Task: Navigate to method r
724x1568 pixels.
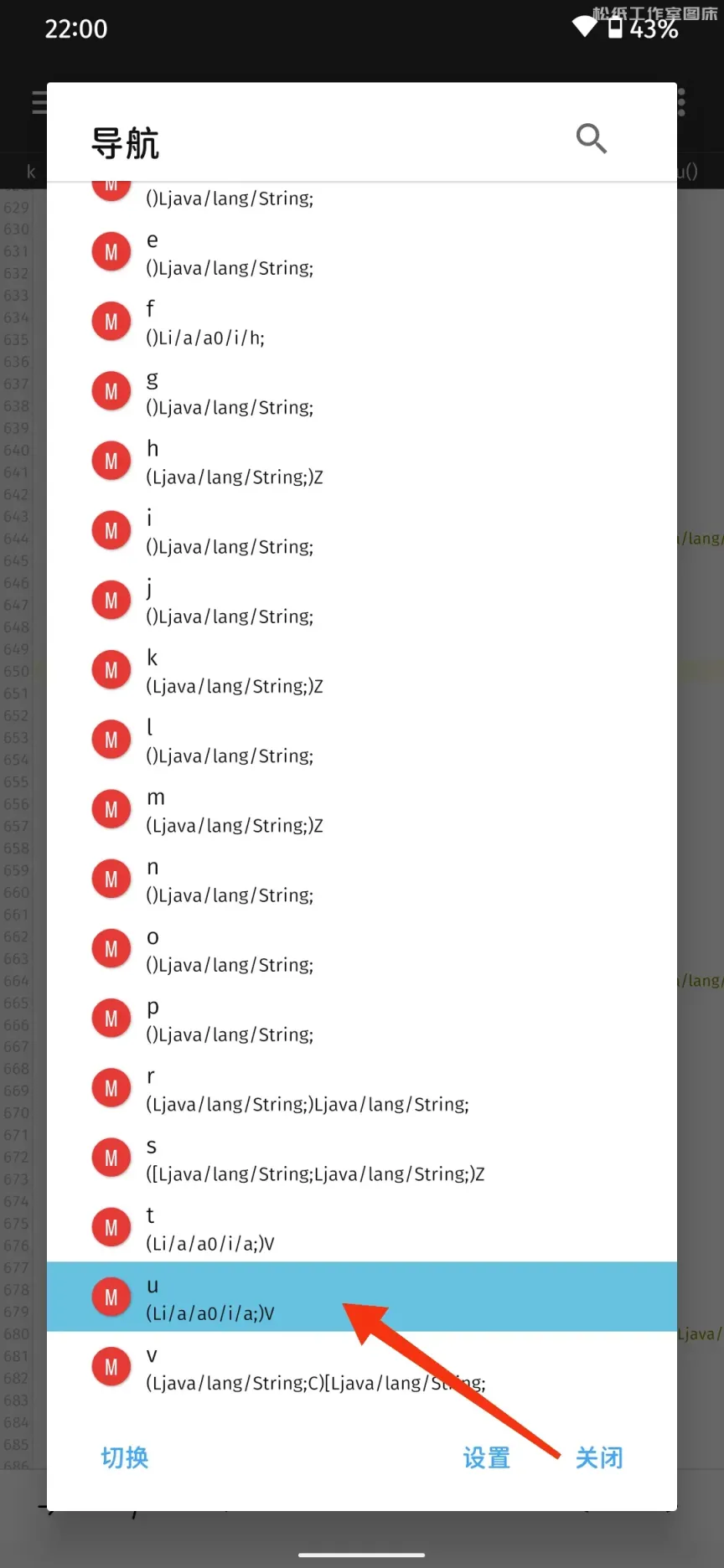Action: (x=362, y=1088)
